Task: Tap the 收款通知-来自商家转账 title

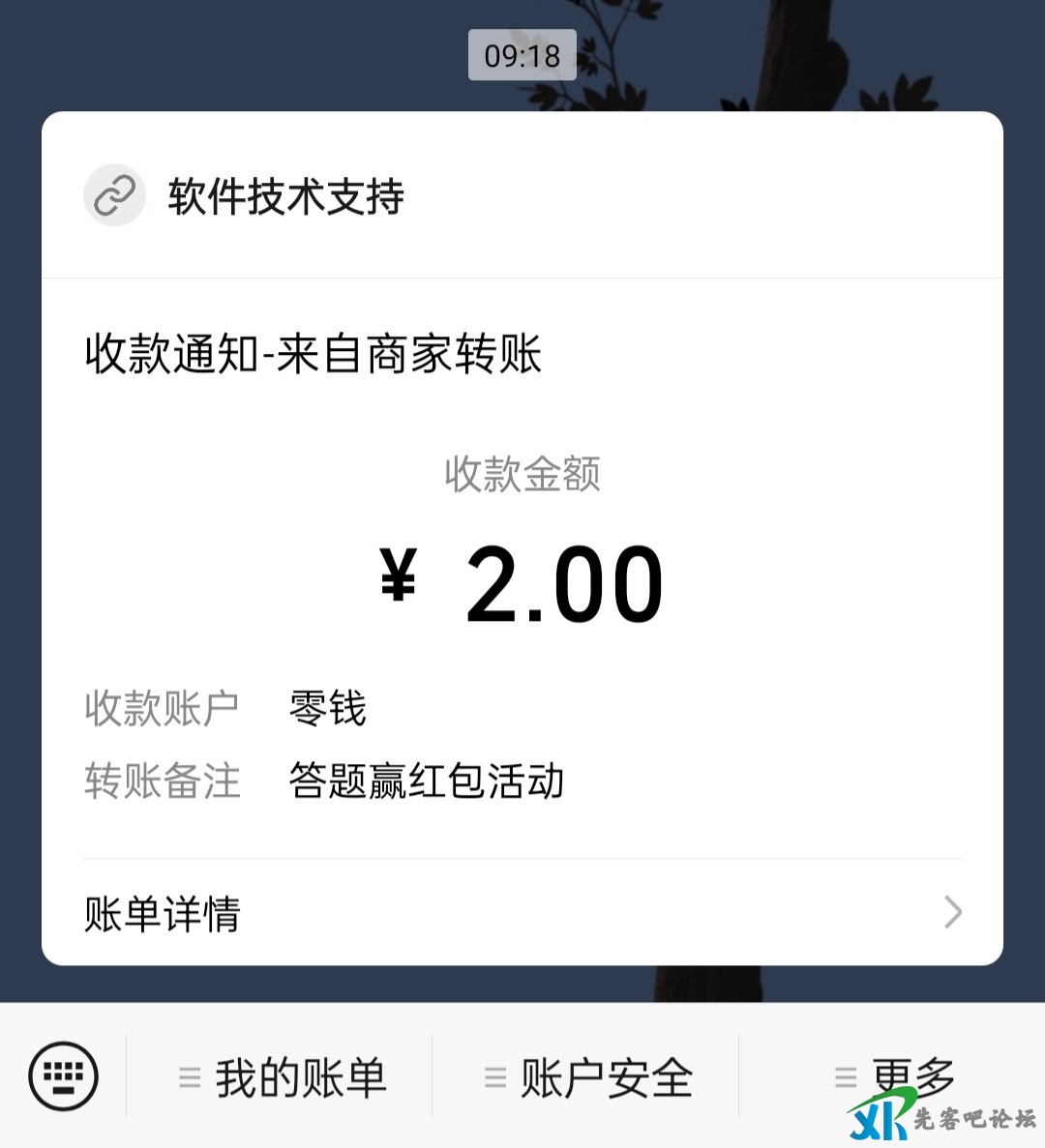Action: click(x=312, y=354)
